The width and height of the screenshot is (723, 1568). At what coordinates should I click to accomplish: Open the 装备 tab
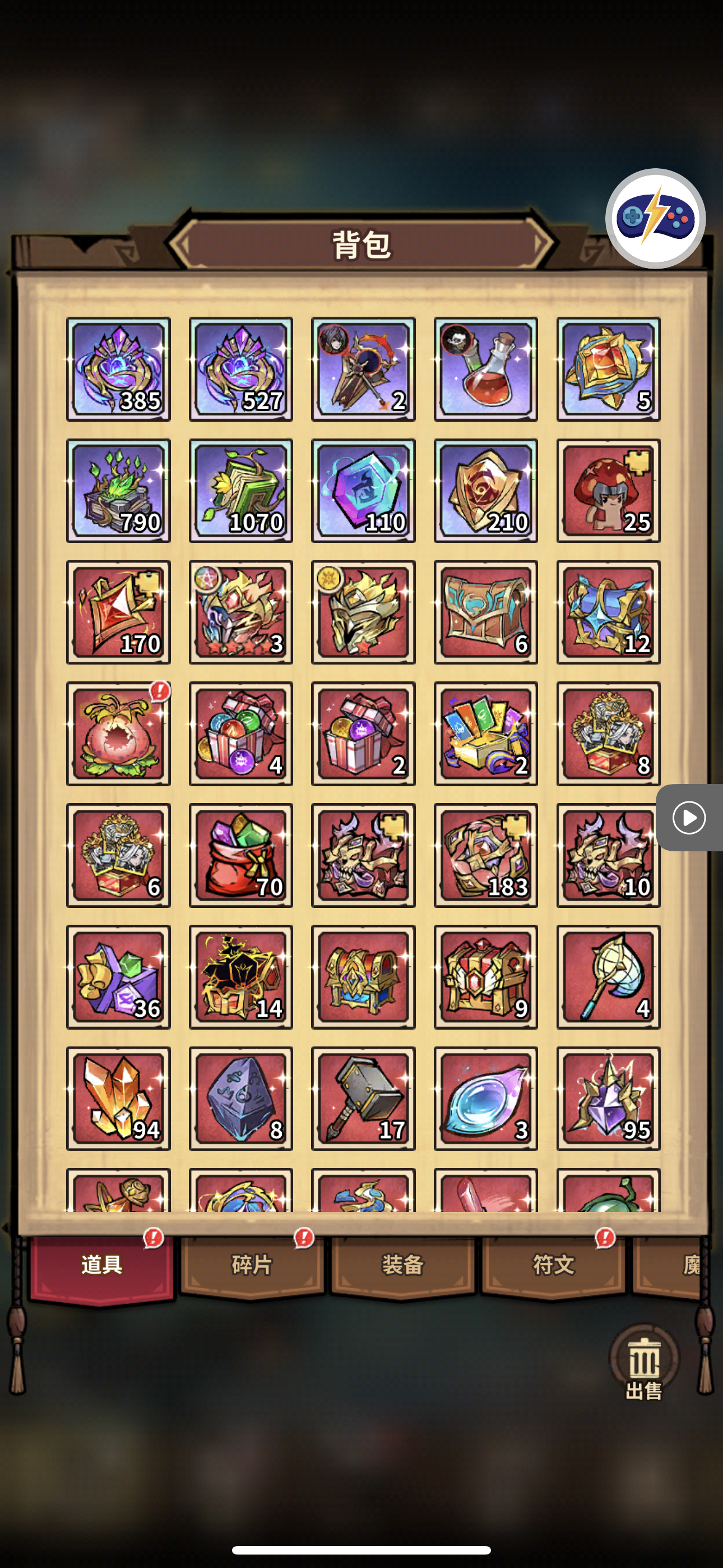coord(402,1265)
